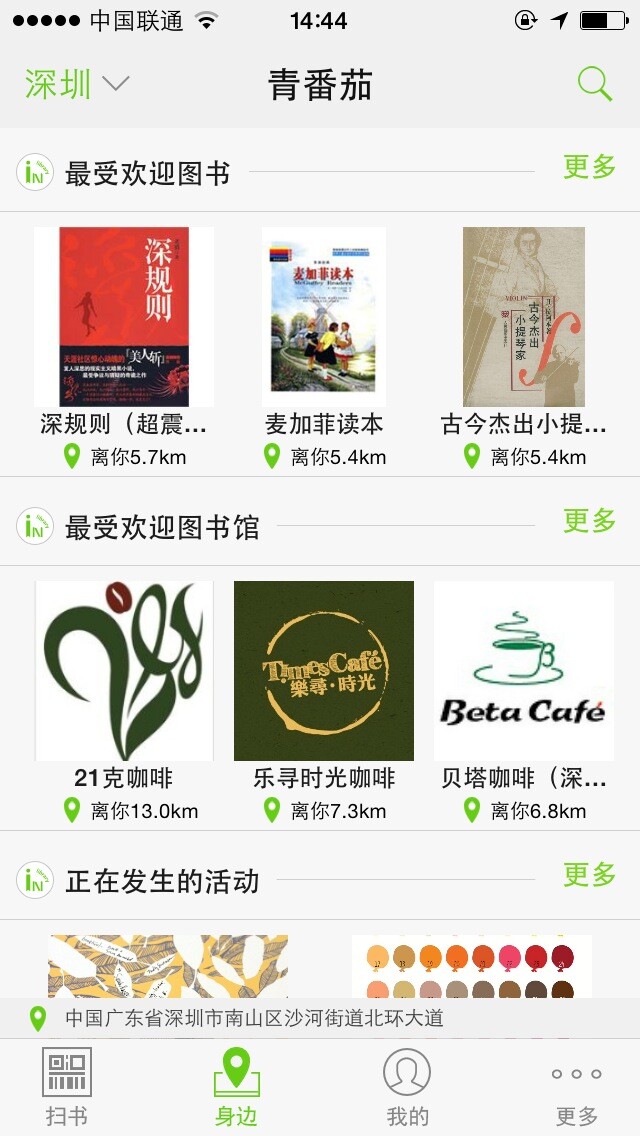Switch to the 扫书 tab
The image size is (640, 1136).
67,1087
